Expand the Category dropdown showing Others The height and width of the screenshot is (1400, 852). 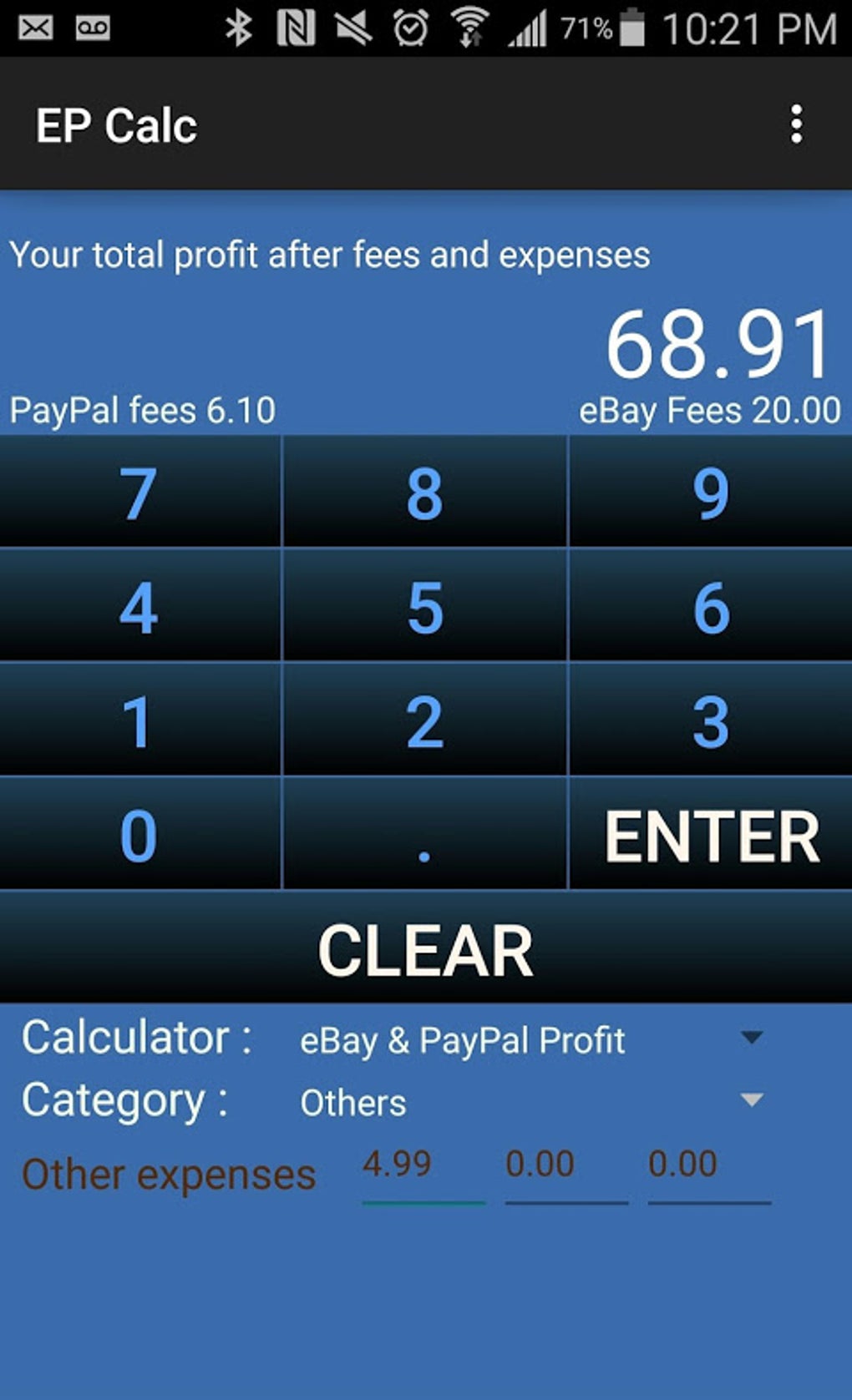(x=532, y=1102)
